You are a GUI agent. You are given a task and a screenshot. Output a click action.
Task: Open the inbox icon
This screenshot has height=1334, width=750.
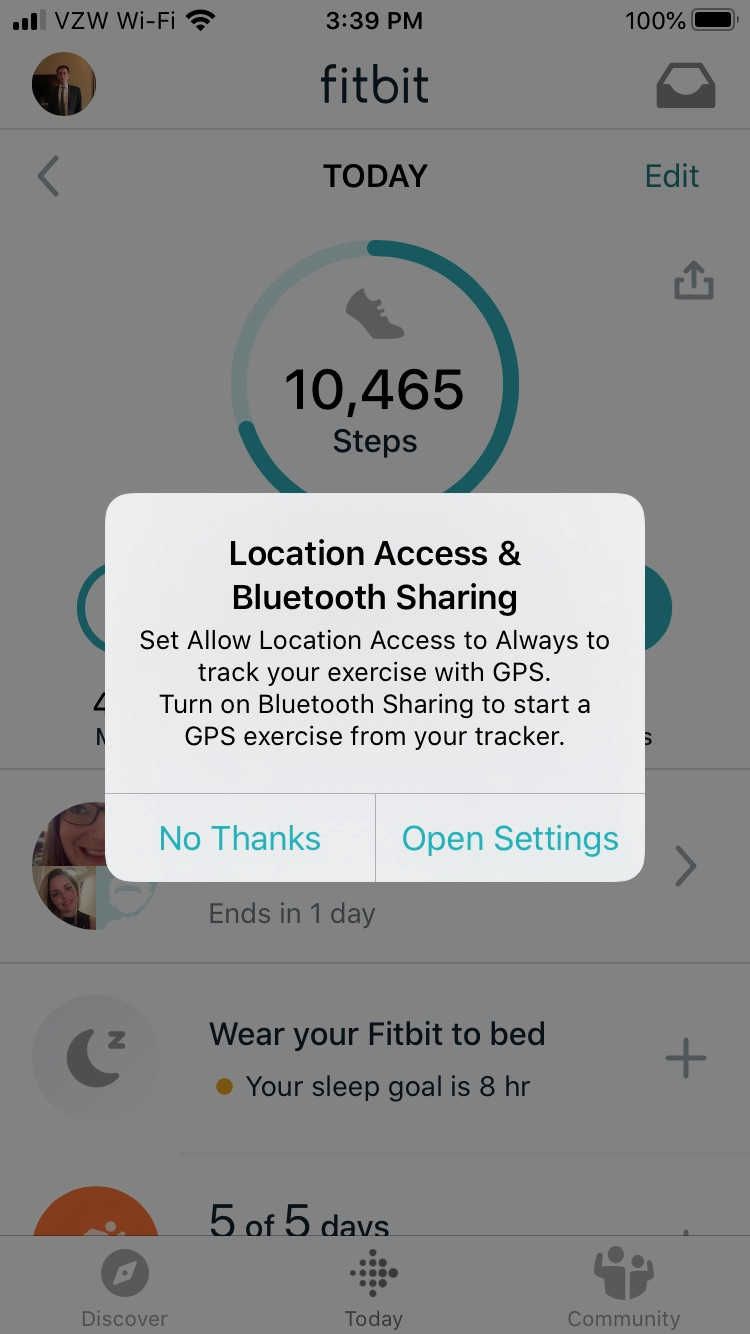(685, 85)
